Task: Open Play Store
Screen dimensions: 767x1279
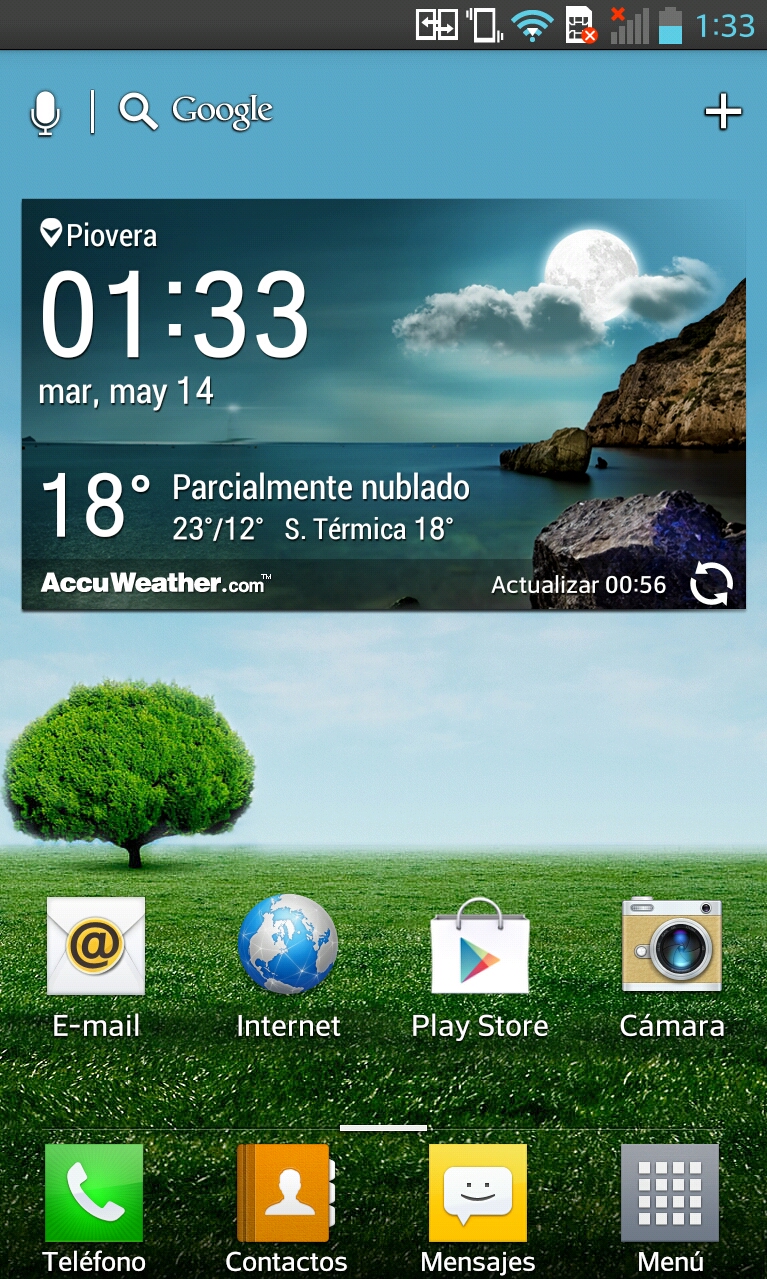Action: point(479,946)
